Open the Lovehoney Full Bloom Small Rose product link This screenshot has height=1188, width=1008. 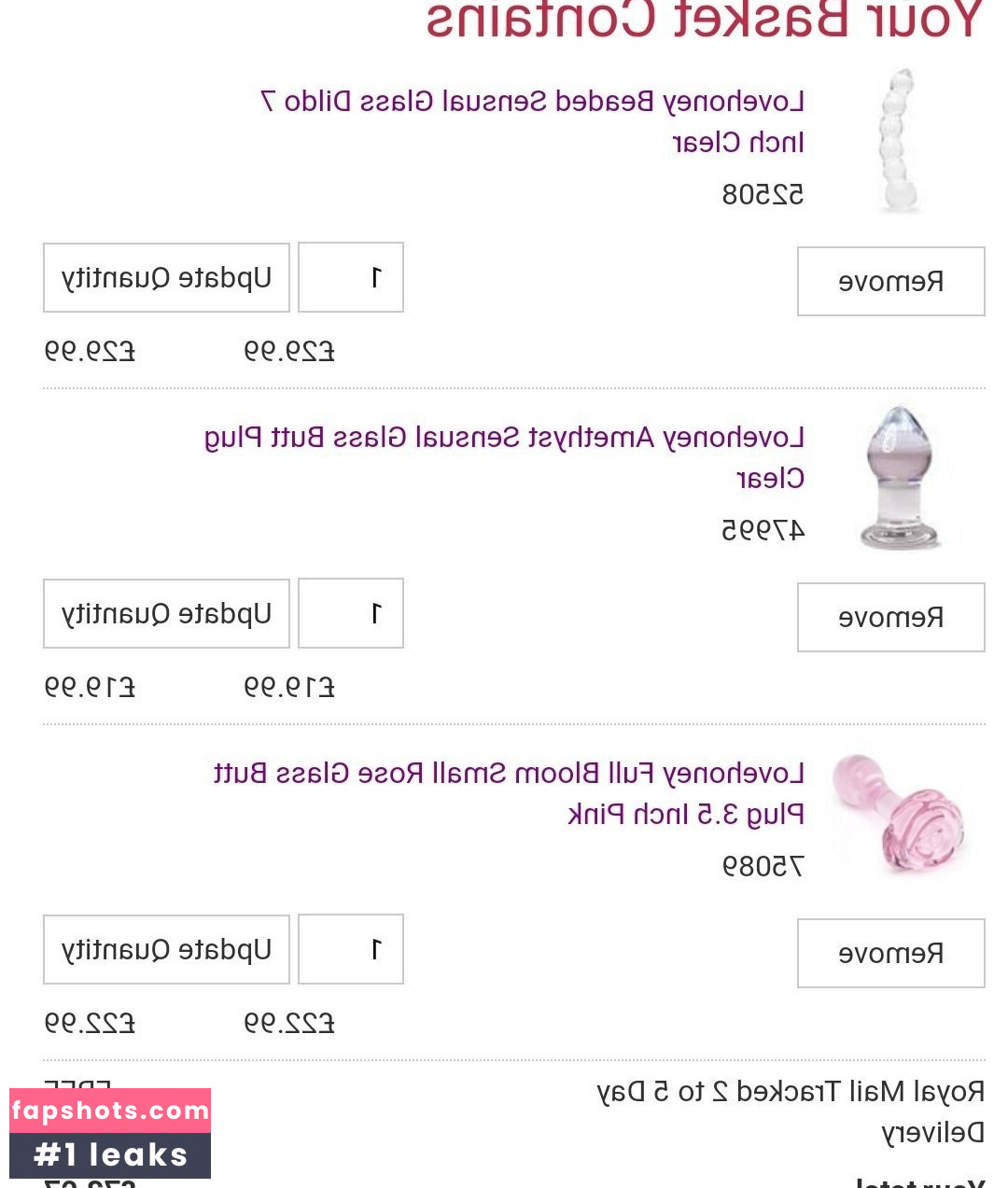(510, 774)
